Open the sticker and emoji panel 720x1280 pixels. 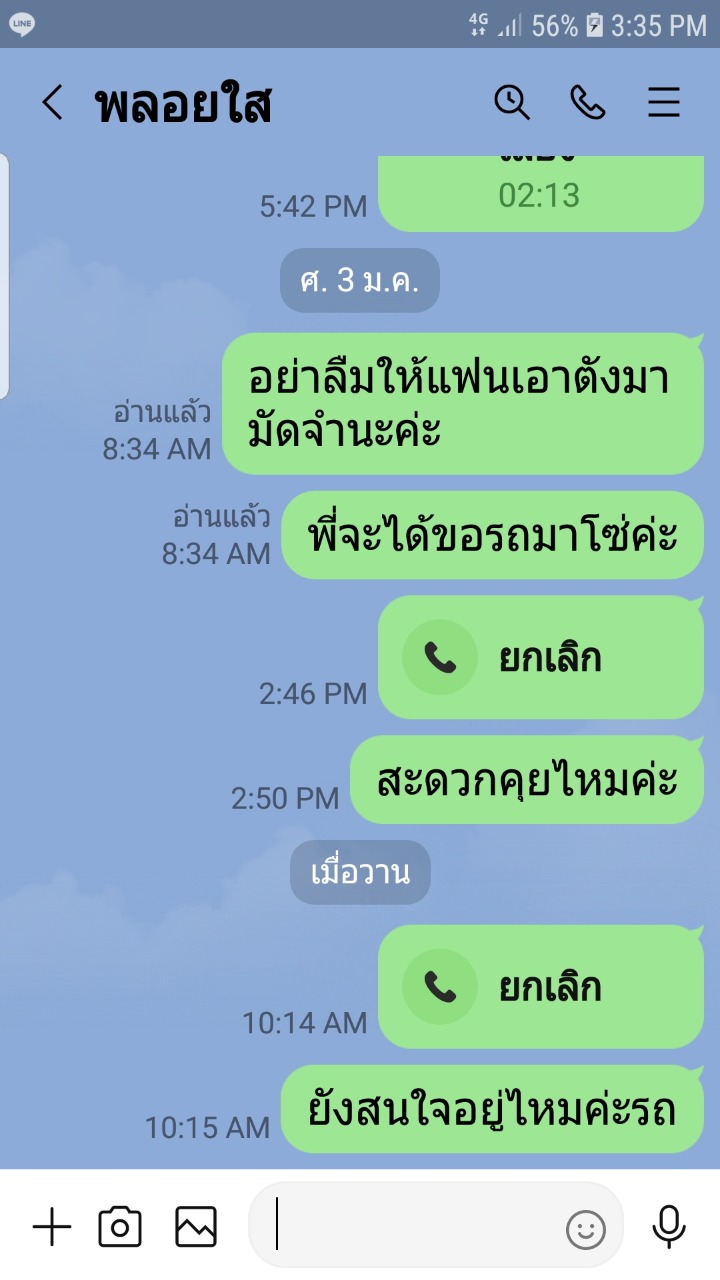click(x=586, y=1229)
